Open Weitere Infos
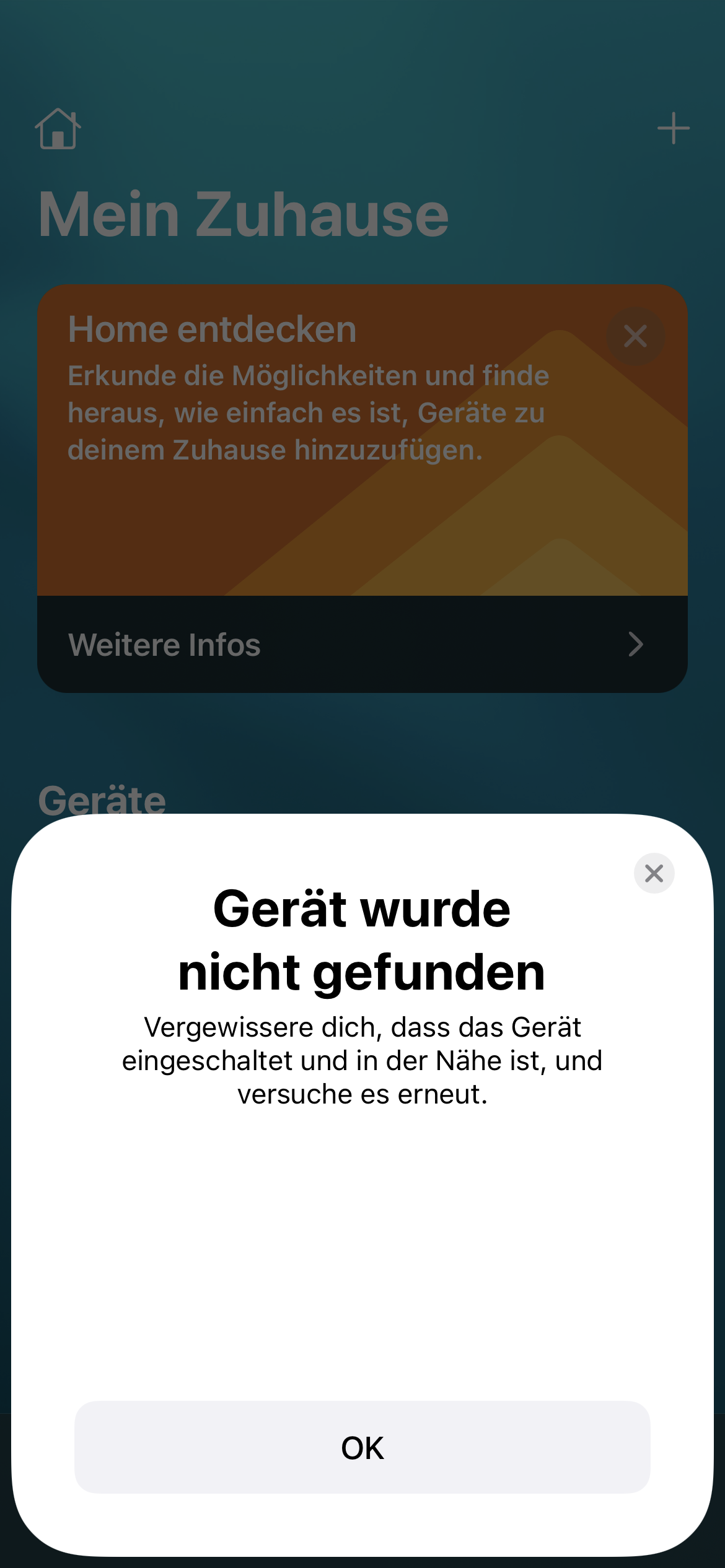This screenshot has width=725, height=1568. pos(362,645)
